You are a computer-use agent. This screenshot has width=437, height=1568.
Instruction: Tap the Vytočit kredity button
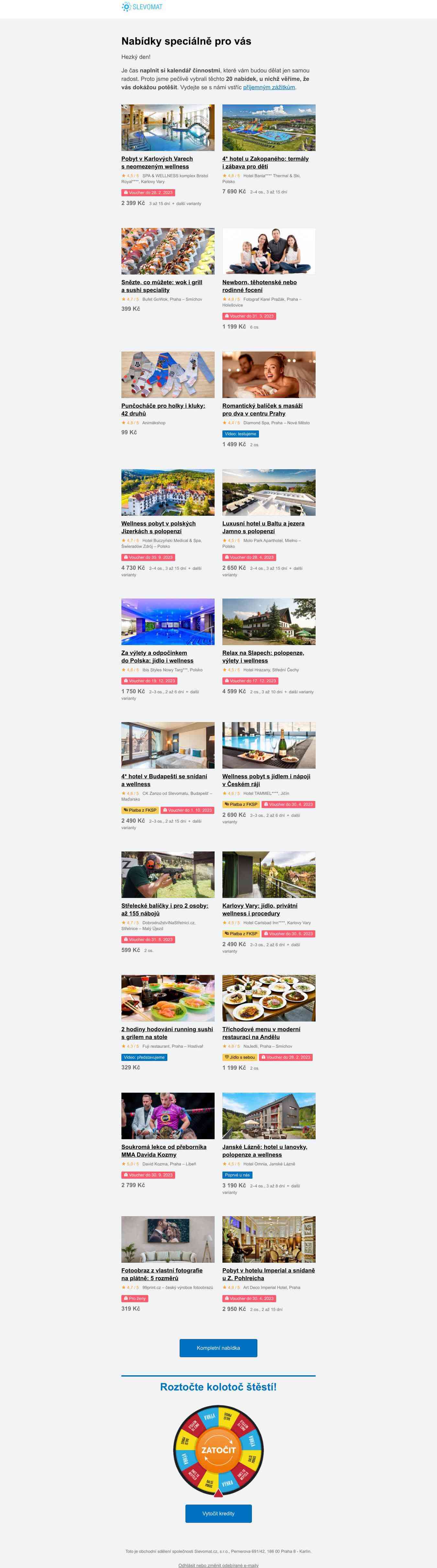[218, 1513]
